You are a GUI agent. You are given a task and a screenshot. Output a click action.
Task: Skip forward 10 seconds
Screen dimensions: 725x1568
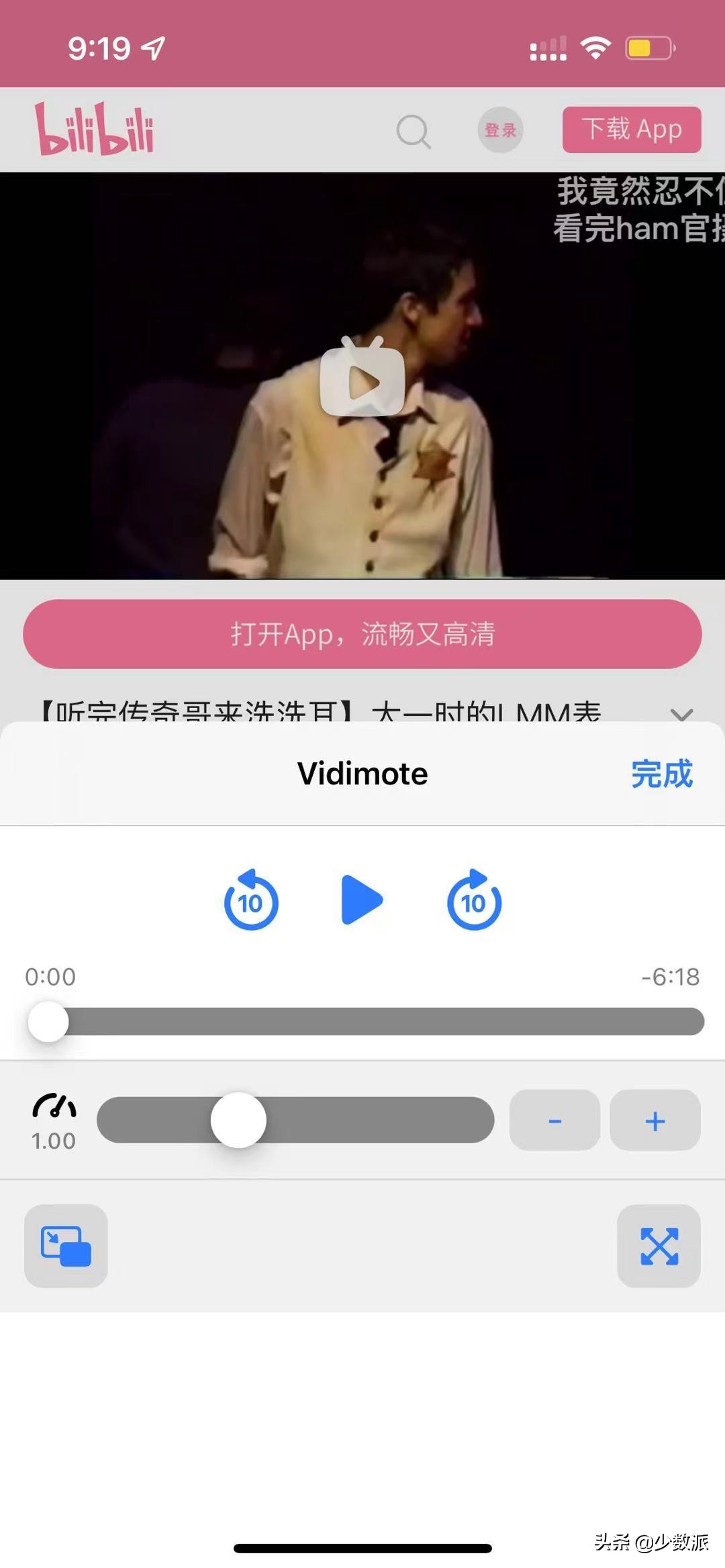pyautogui.click(x=474, y=900)
